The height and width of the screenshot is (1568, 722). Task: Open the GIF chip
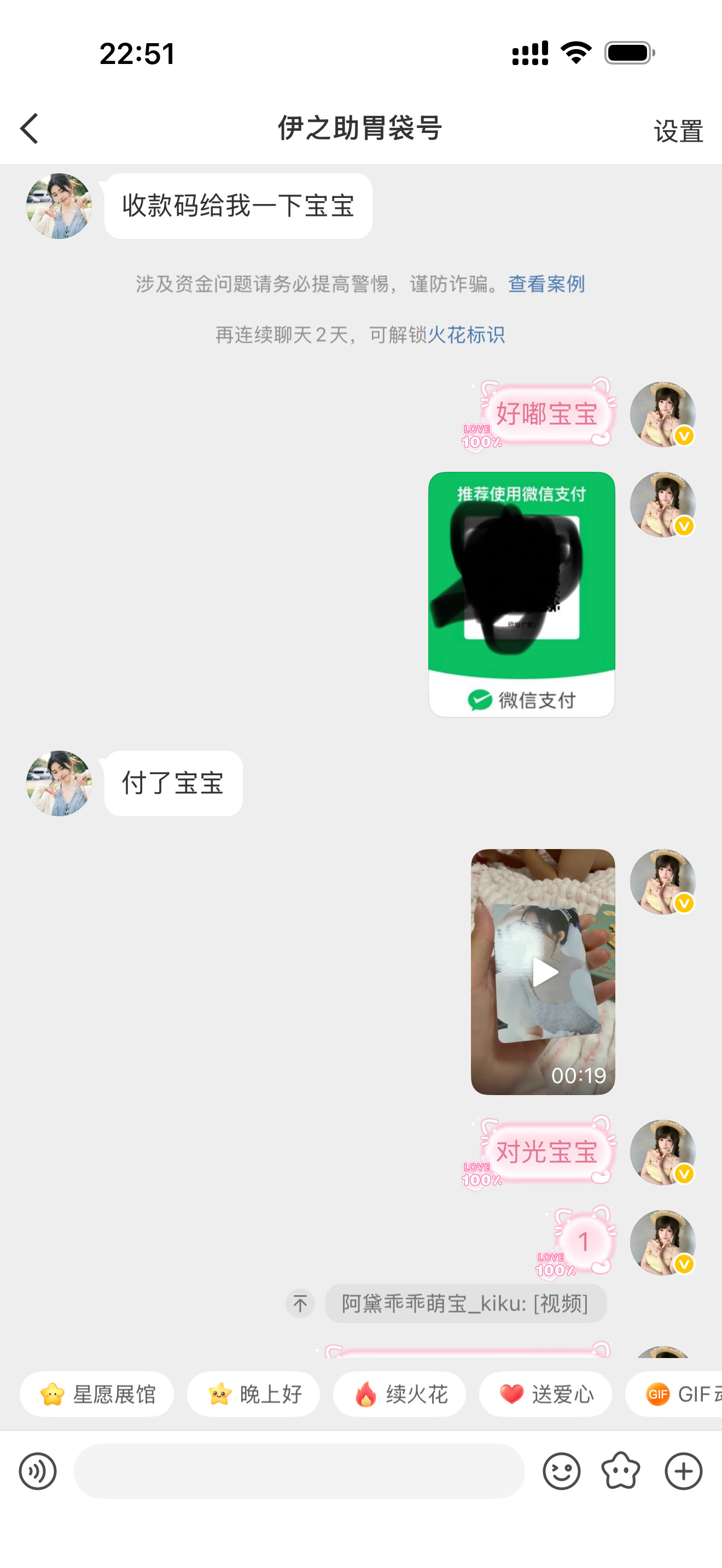(x=674, y=1393)
